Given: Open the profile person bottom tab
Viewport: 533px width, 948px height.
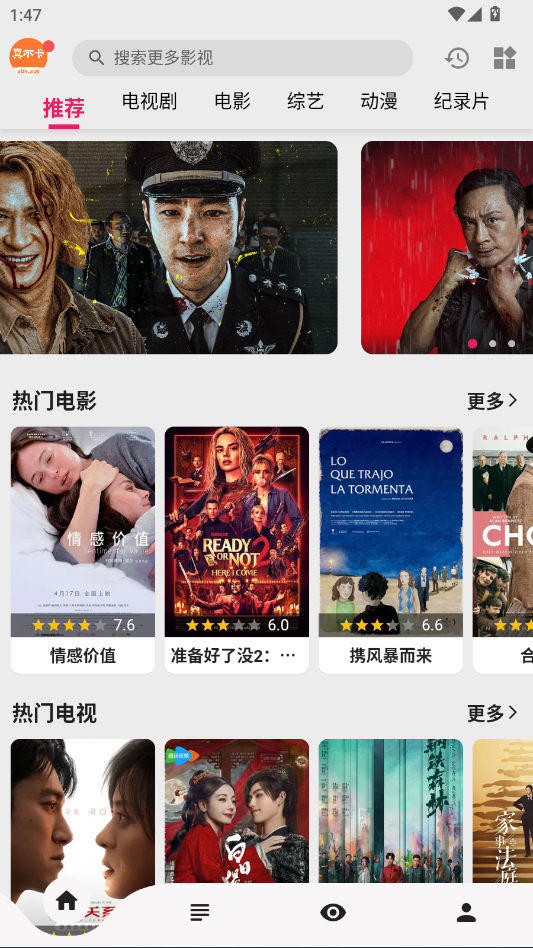Looking at the screenshot, I should 466,912.
